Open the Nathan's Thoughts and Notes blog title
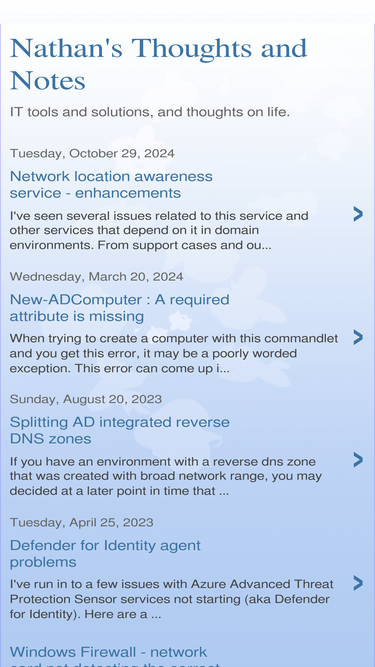The image size is (375, 667). pyautogui.click(x=158, y=64)
